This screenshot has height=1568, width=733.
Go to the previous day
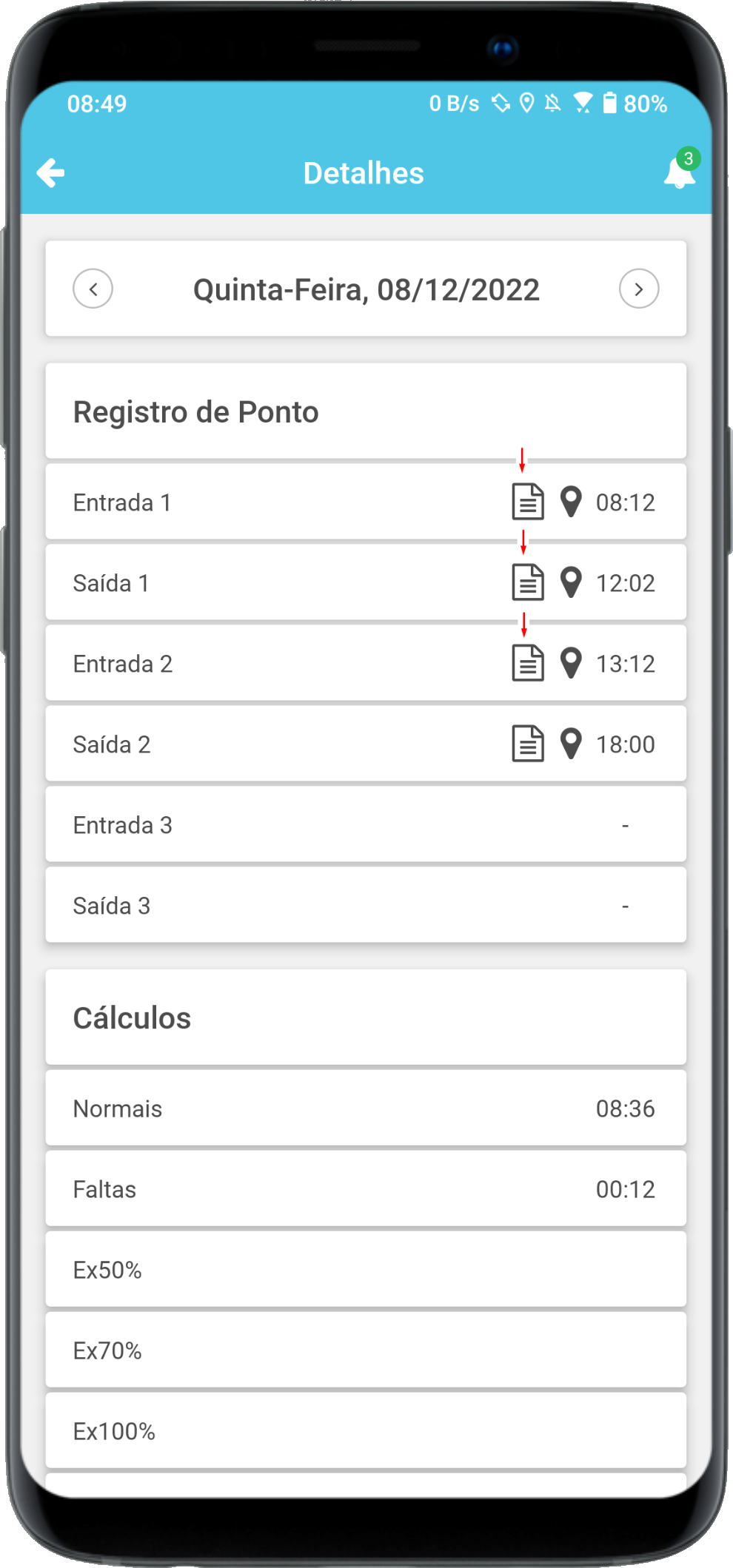click(x=93, y=289)
